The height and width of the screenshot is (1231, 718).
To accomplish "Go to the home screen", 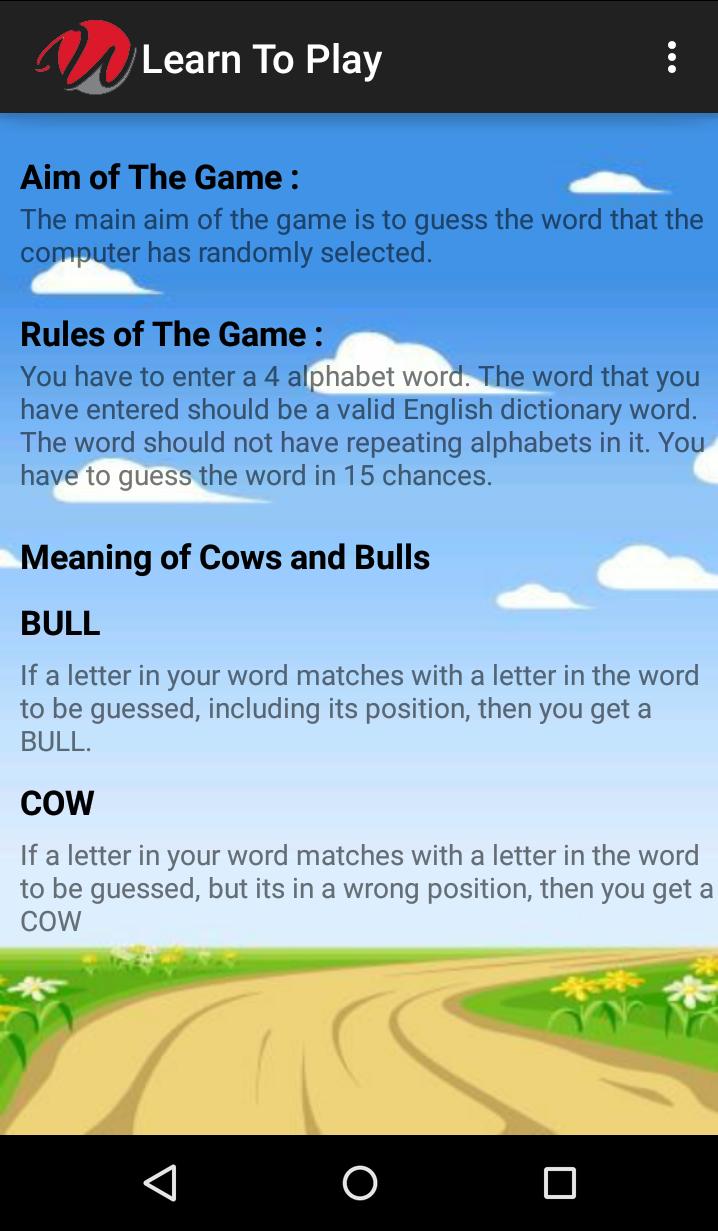I will 359,1183.
